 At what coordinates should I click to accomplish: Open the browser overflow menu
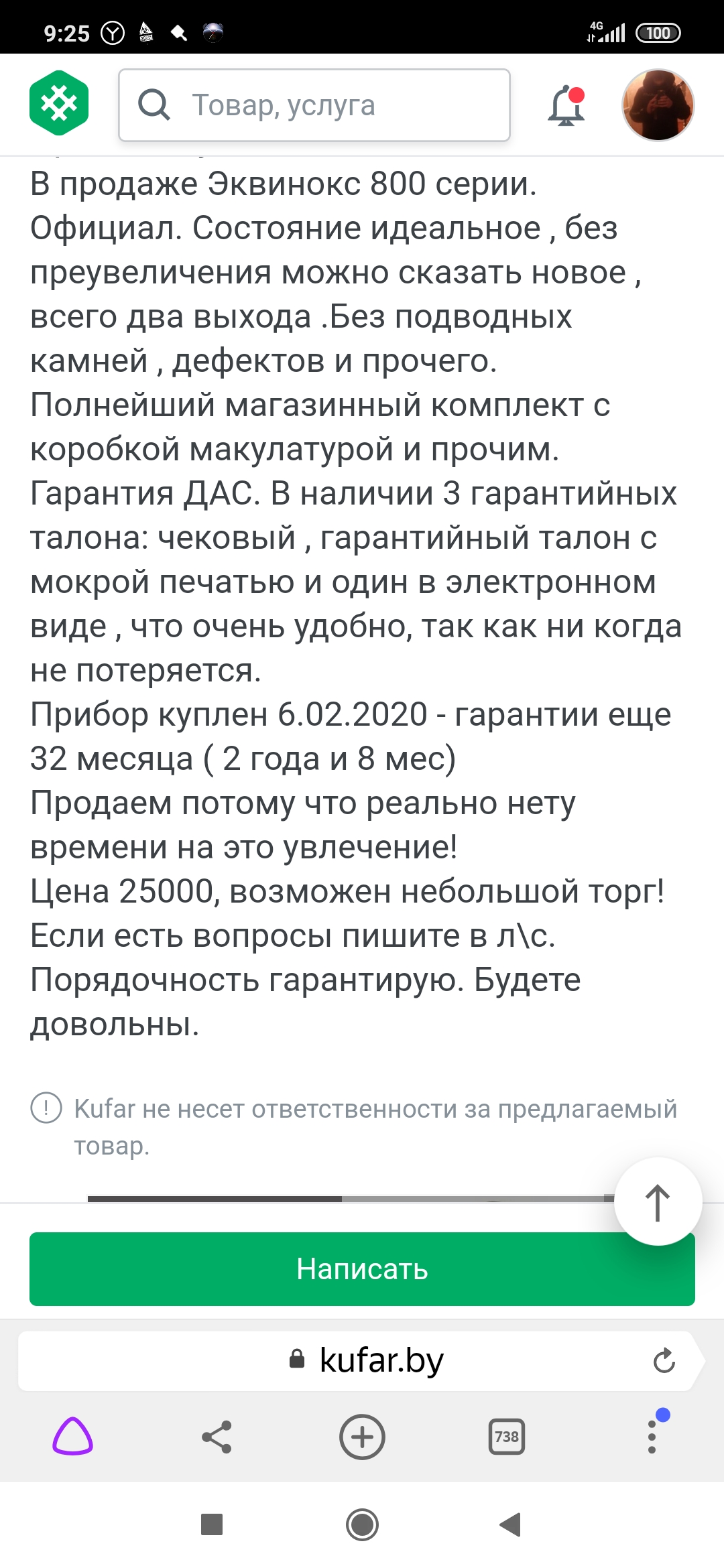[x=652, y=1435]
